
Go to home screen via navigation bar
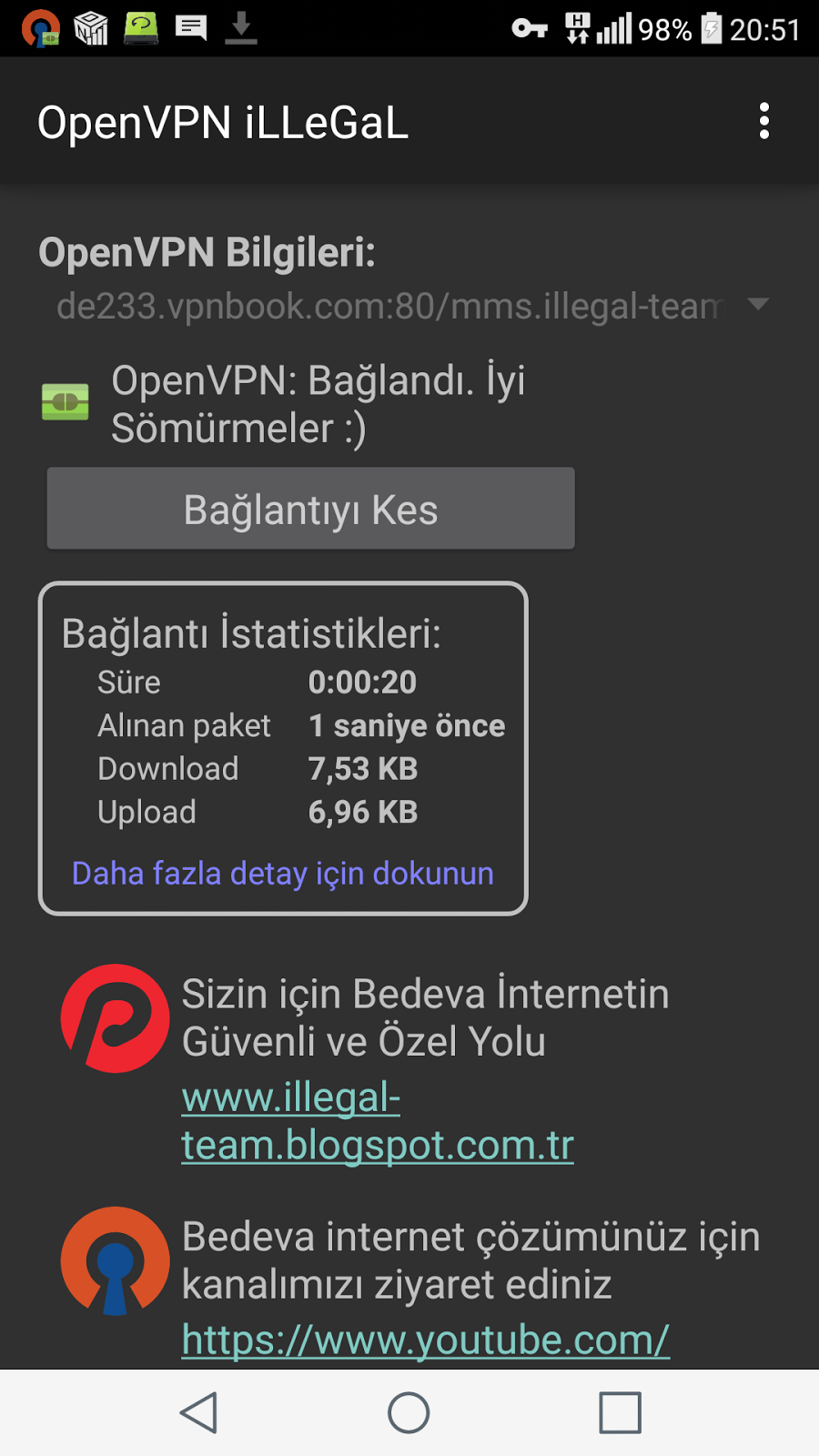(409, 1412)
